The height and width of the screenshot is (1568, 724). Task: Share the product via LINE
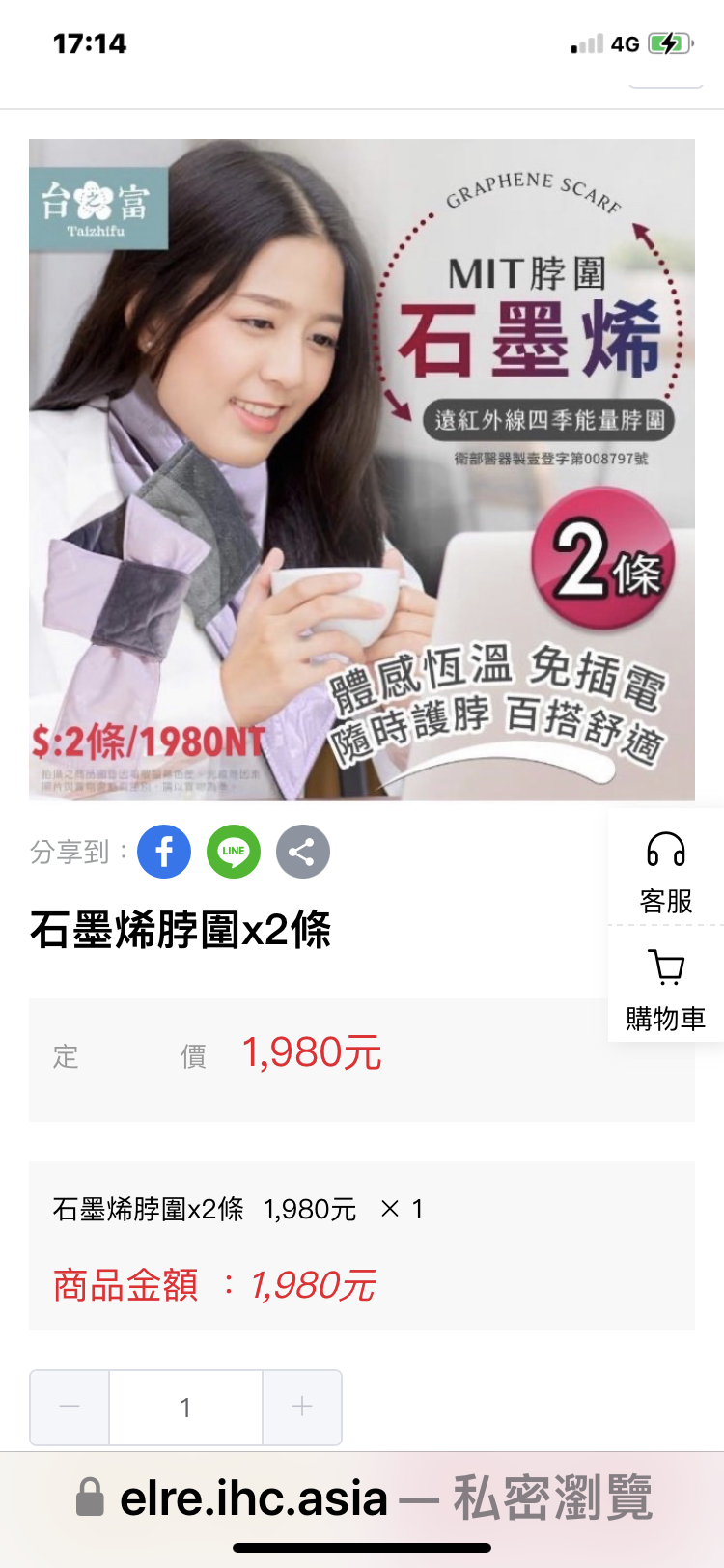pos(234,852)
